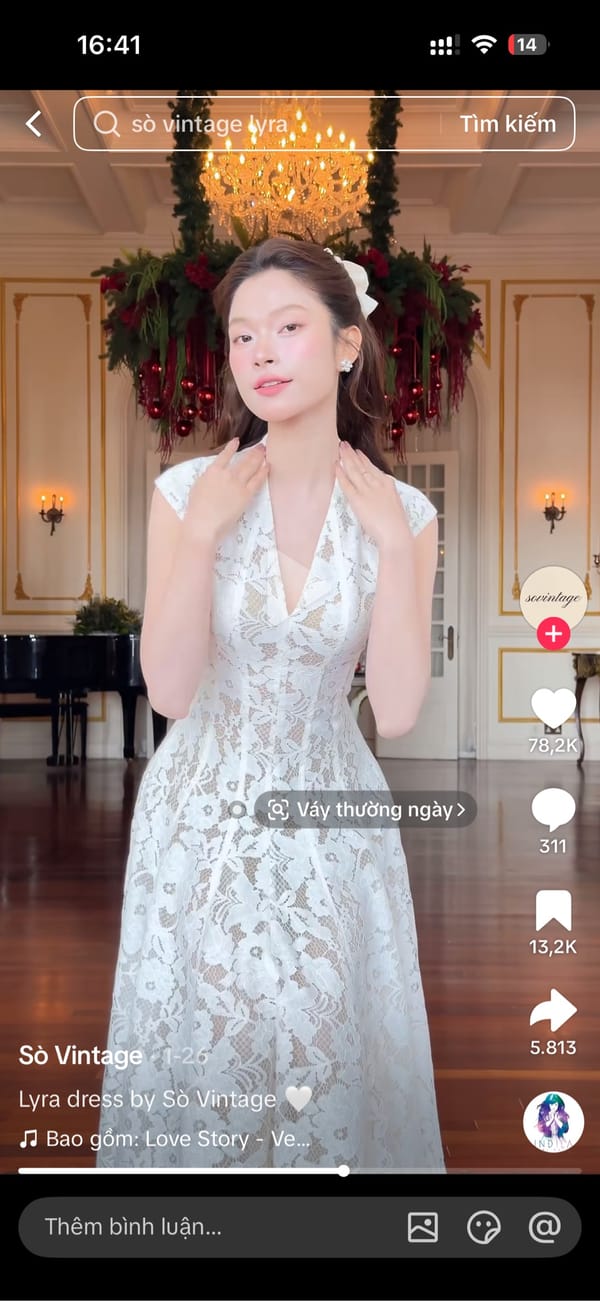This screenshot has width=600, height=1301.
Task: Share this video via arrow icon
Action: (x=553, y=1011)
